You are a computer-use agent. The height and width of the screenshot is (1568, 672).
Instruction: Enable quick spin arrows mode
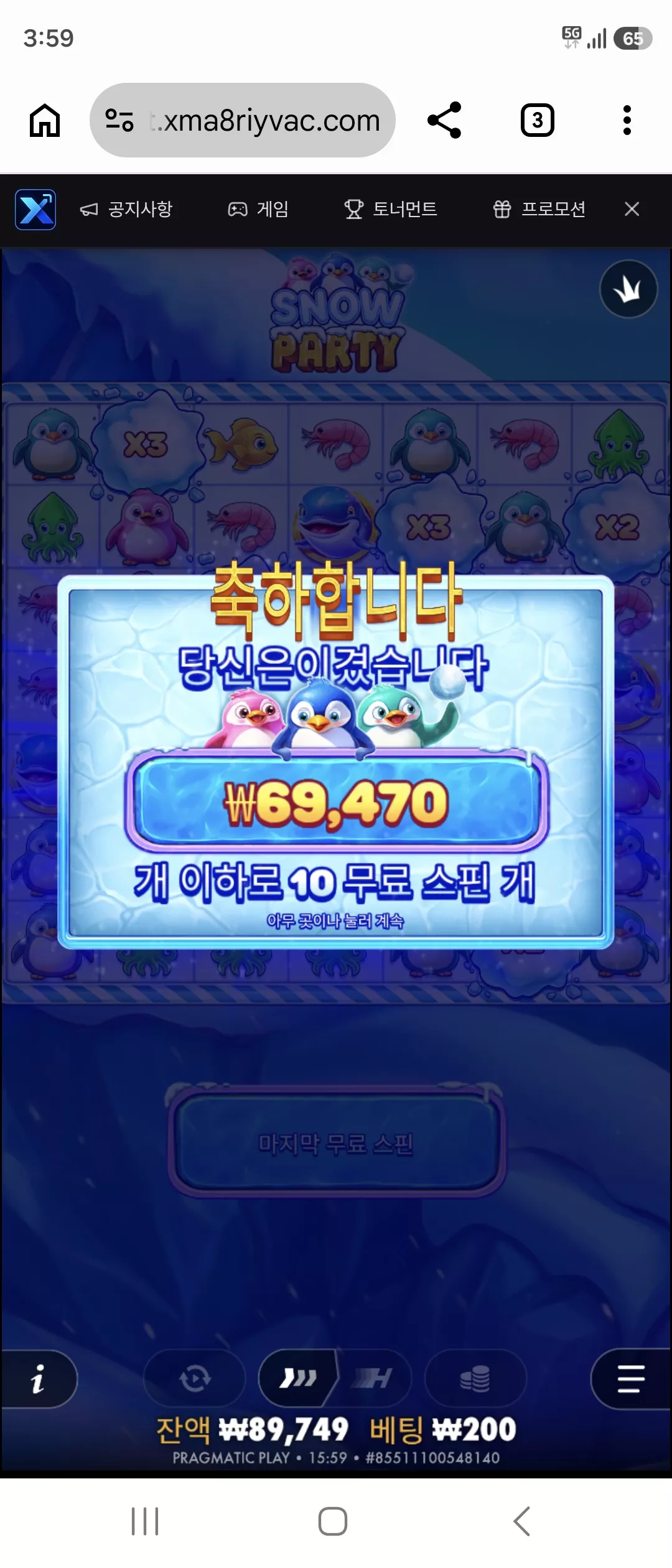tap(298, 1378)
